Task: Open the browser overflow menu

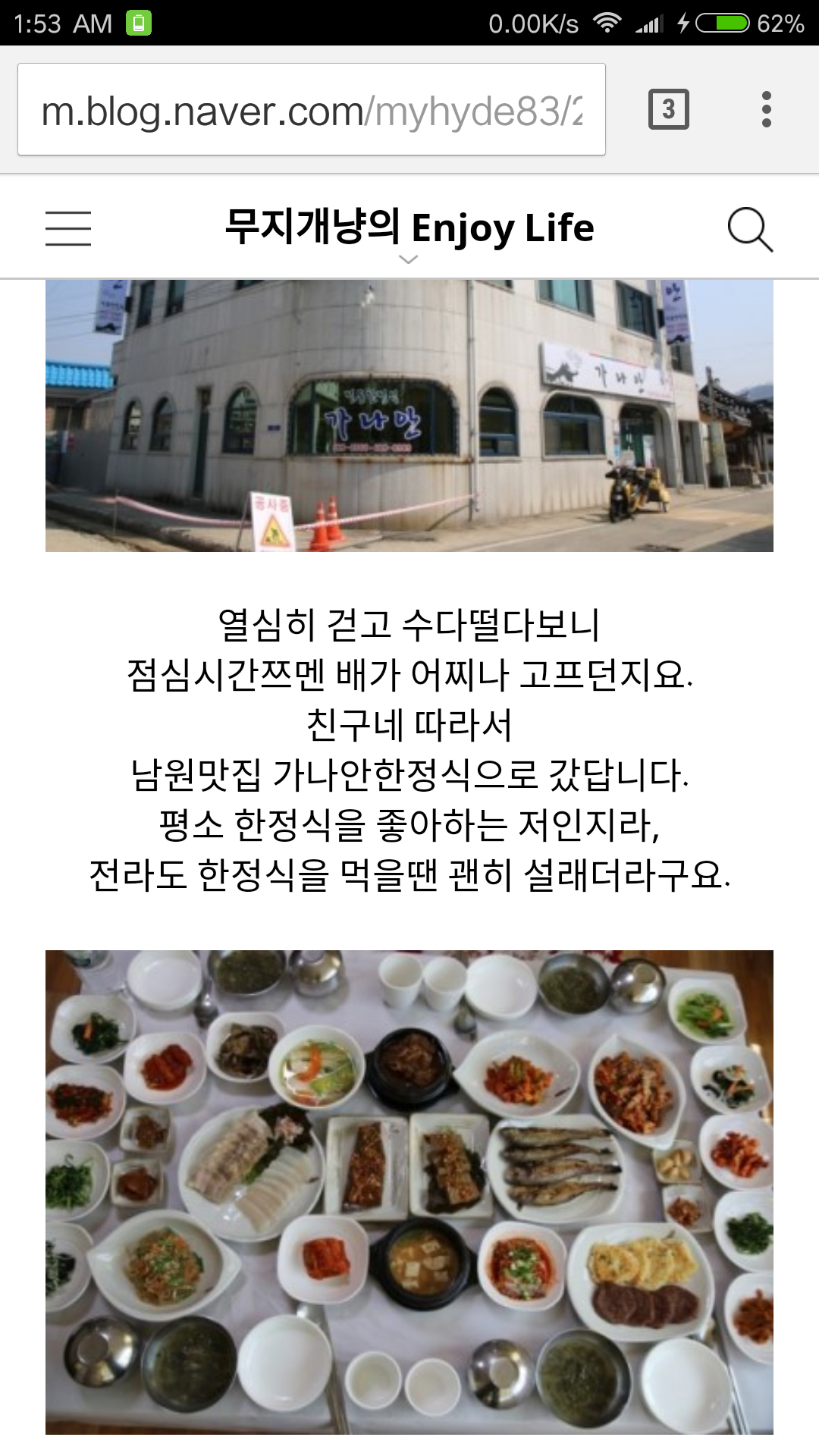Action: [x=766, y=109]
